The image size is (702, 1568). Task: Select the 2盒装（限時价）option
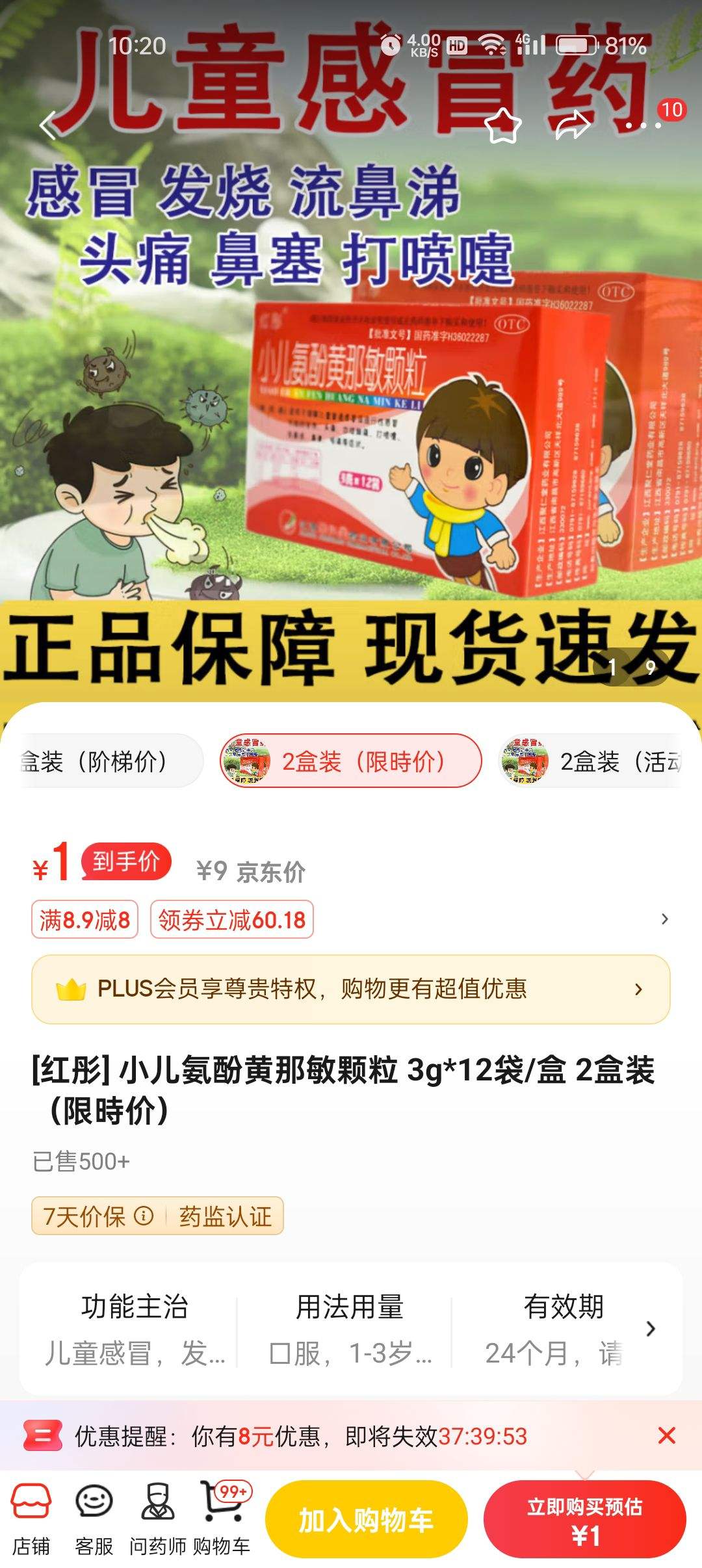pyautogui.click(x=351, y=761)
